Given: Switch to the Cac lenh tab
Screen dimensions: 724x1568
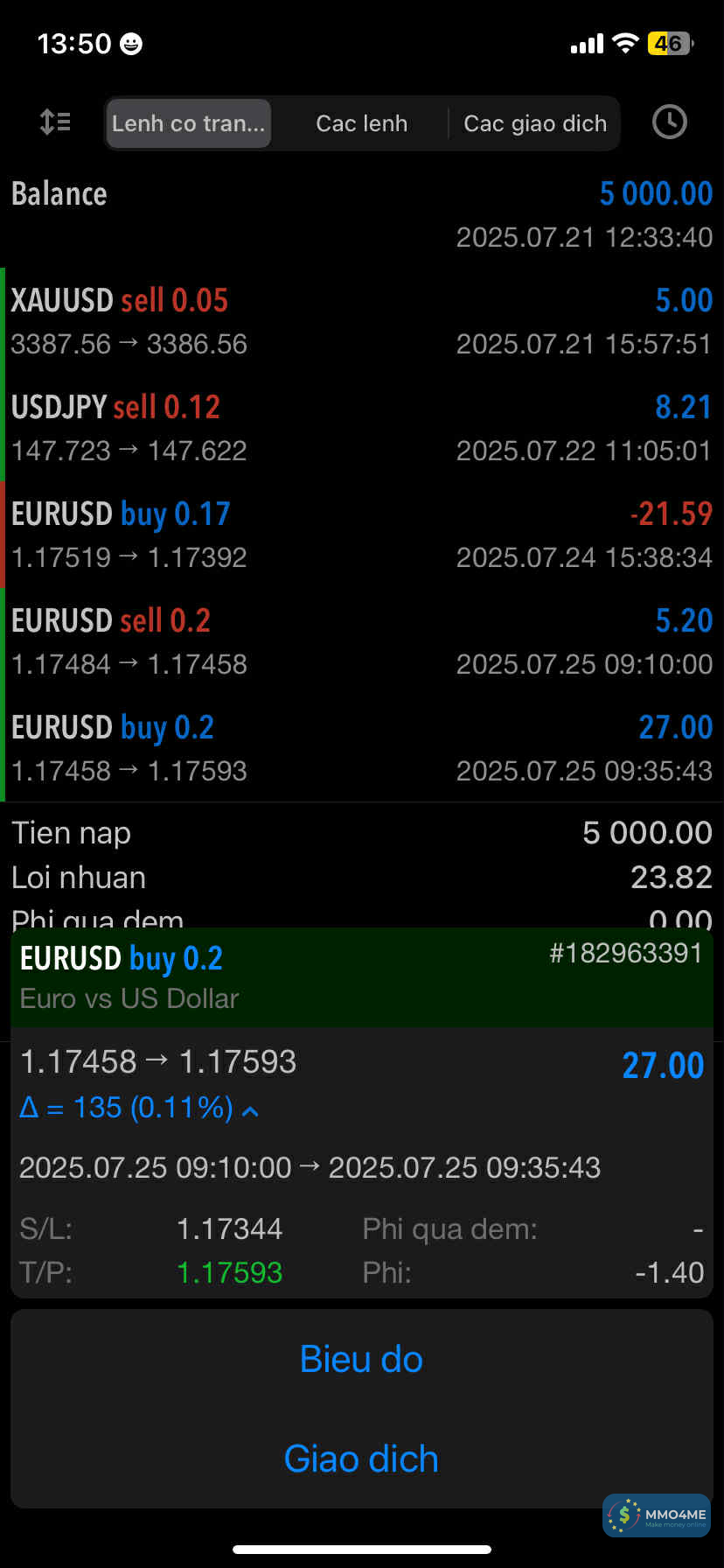Looking at the screenshot, I should coord(361,123).
